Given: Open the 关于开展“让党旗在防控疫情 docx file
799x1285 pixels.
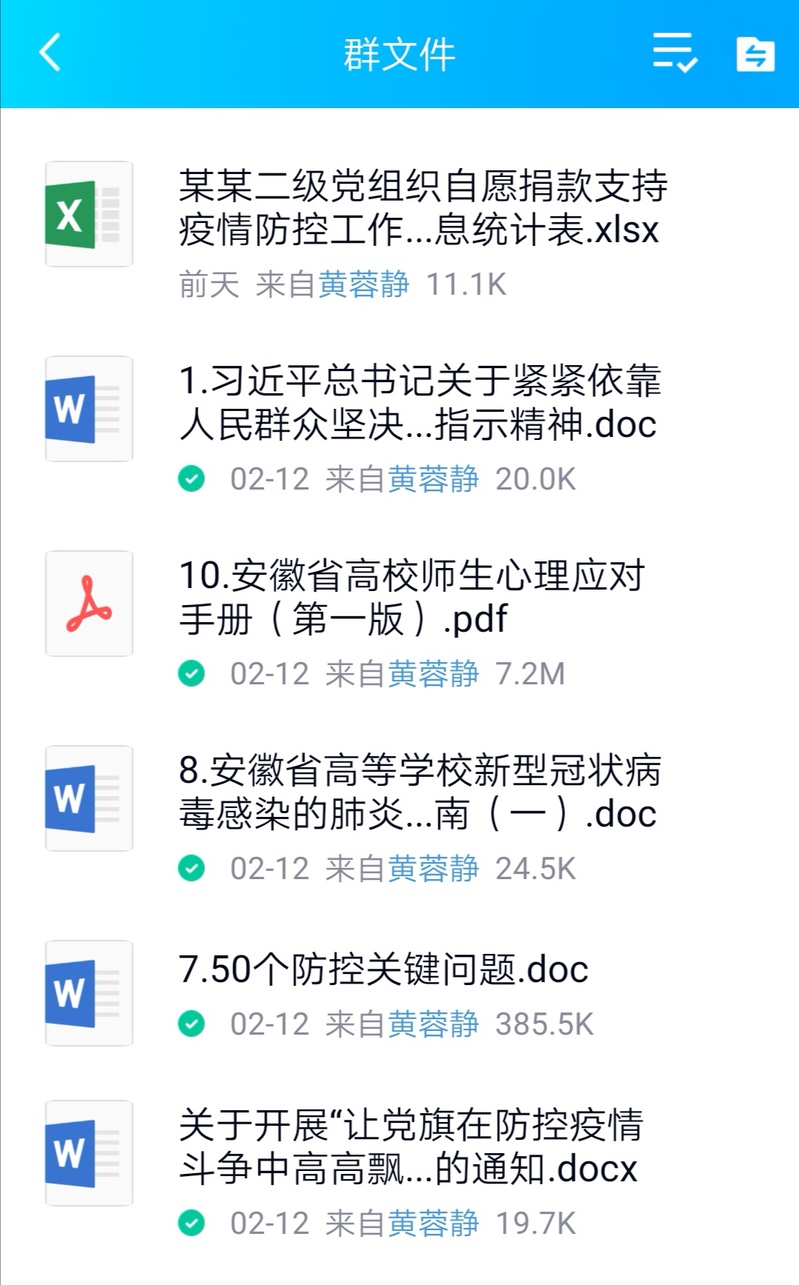Looking at the screenshot, I should 410,1147.
